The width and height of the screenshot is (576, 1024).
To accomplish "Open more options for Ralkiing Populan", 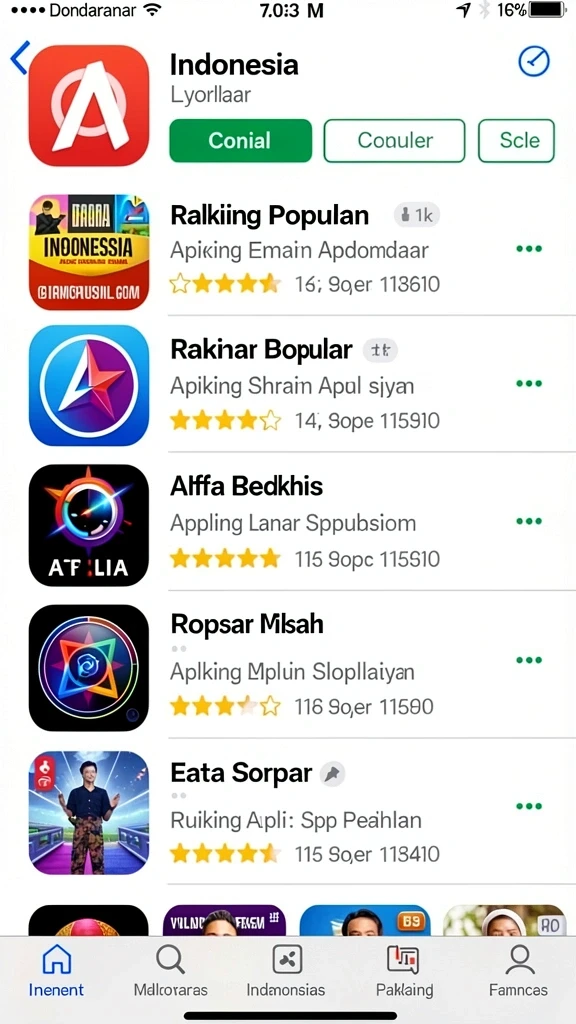I will [529, 249].
